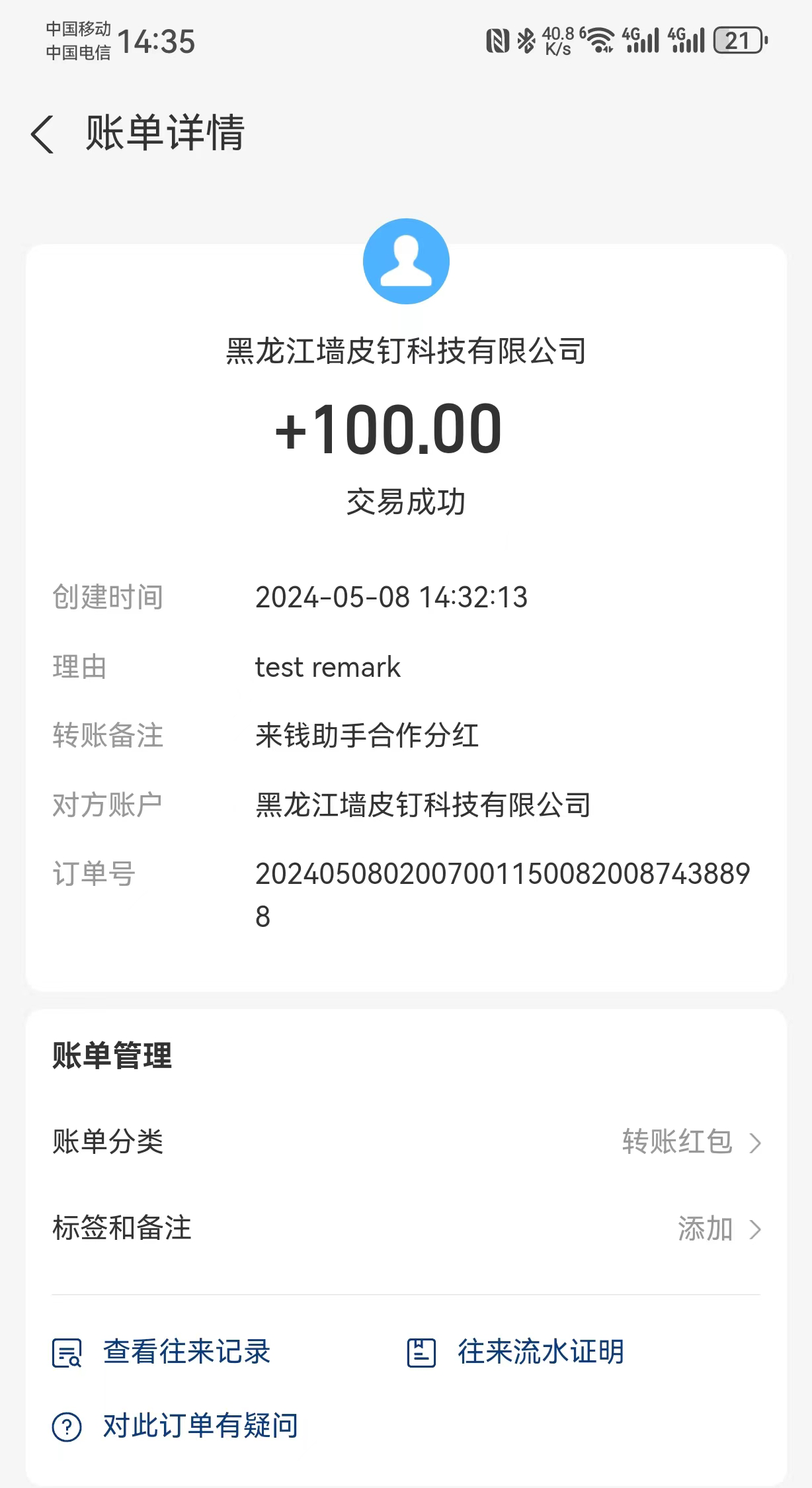Tap the Bluetooth icon in the status bar
This screenshot has width=812, height=1488.
click(527, 40)
